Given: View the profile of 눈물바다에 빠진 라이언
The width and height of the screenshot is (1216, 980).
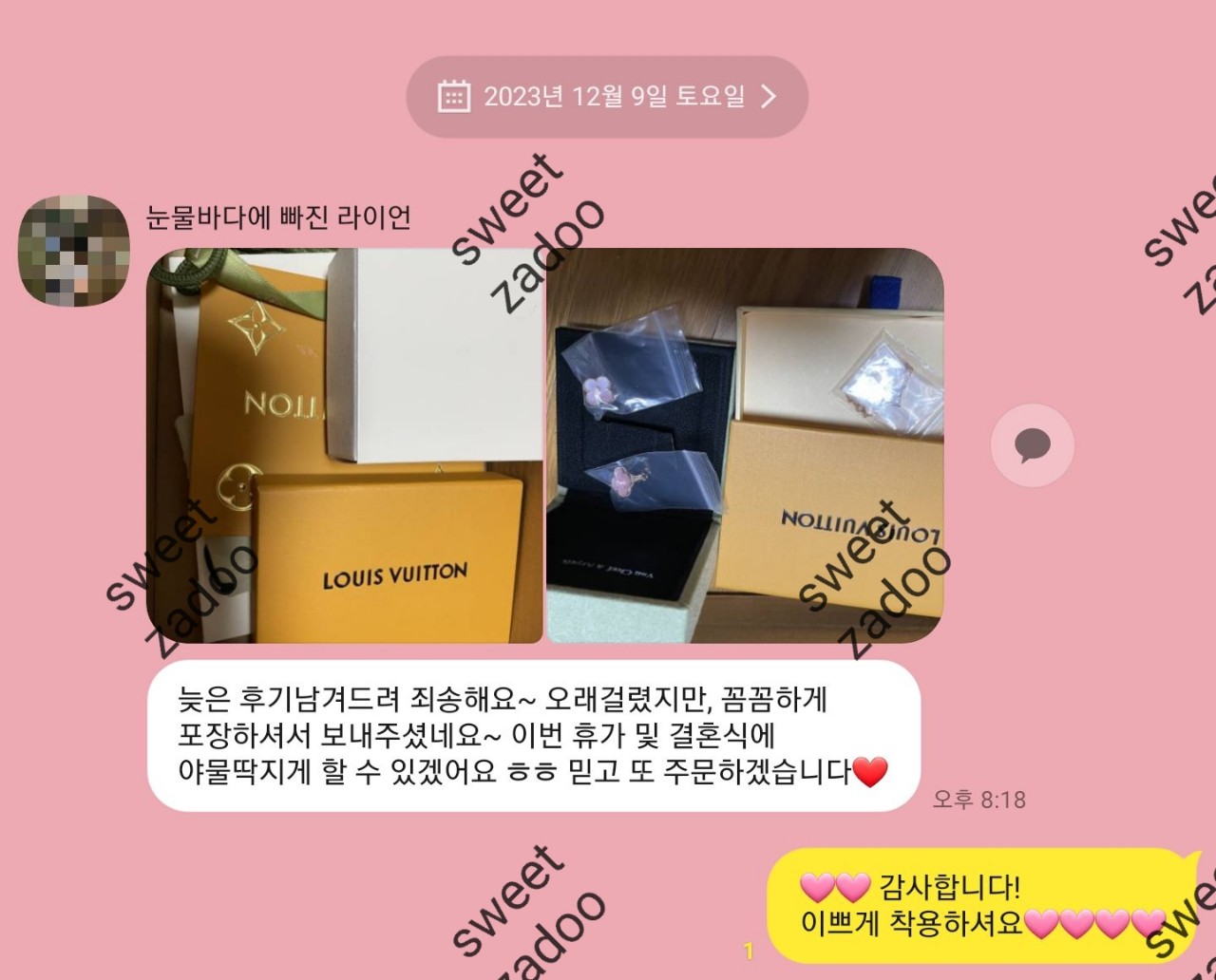Looking at the screenshot, I should pyautogui.click(x=73, y=251).
